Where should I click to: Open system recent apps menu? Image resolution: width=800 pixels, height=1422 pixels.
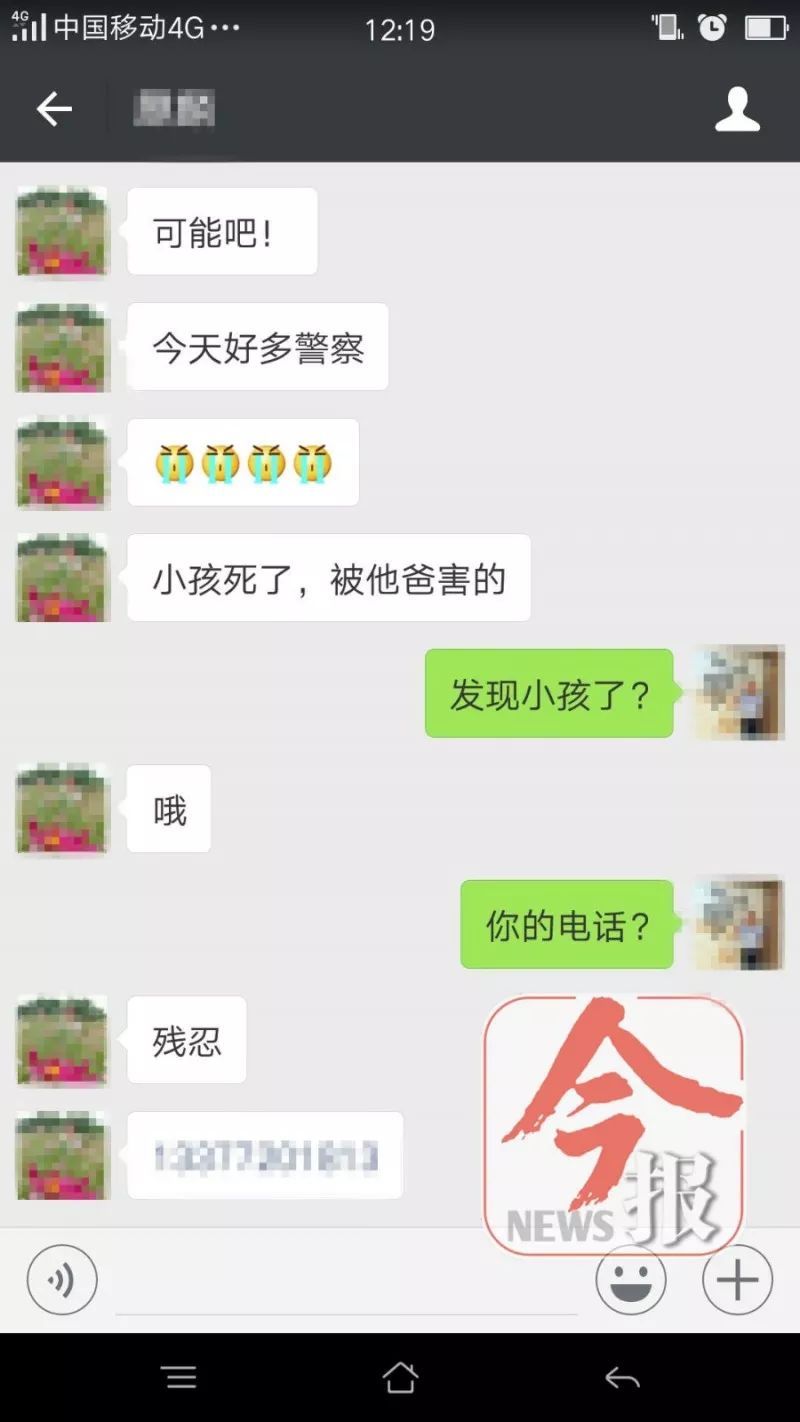[x=180, y=1378]
